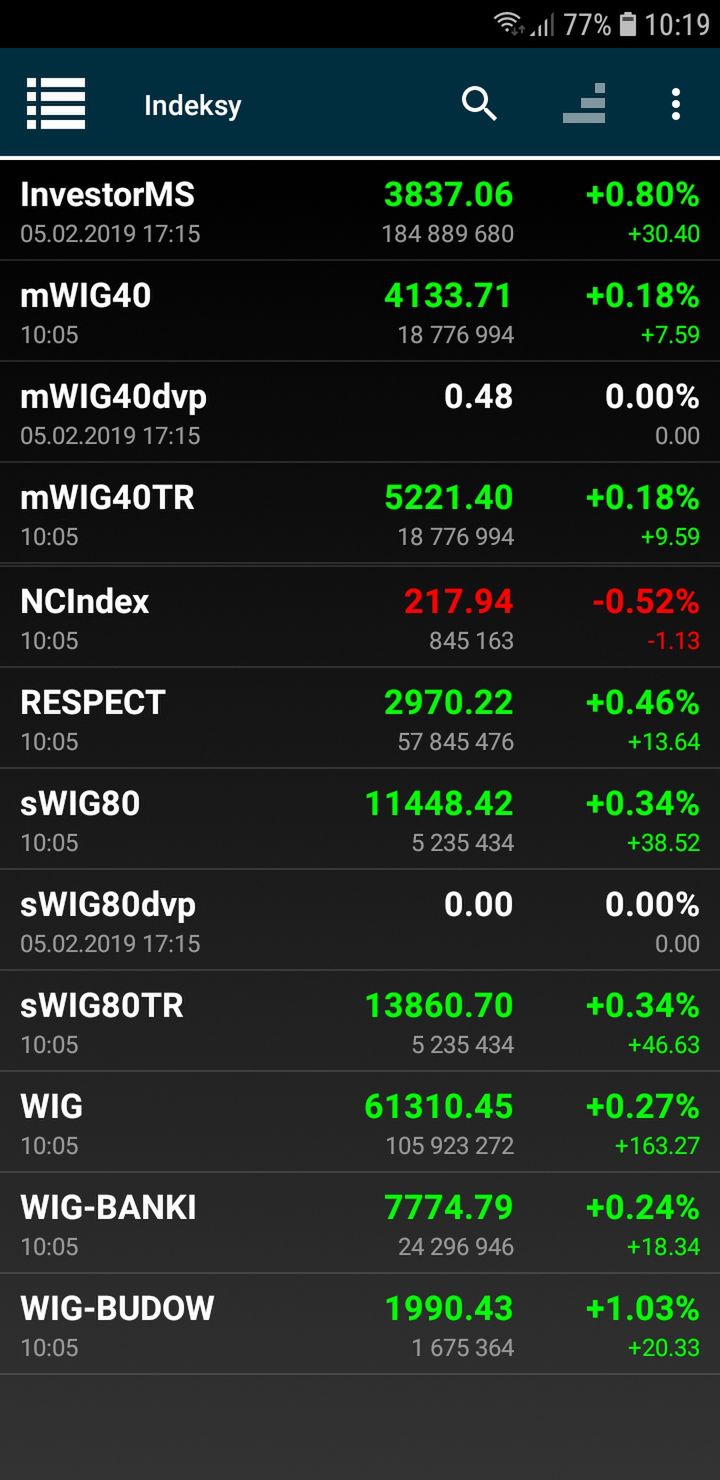Image resolution: width=720 pixels, height=1480 pixels.
Task: View the sWIG80 index details
Action: click(x=360, y=819)
